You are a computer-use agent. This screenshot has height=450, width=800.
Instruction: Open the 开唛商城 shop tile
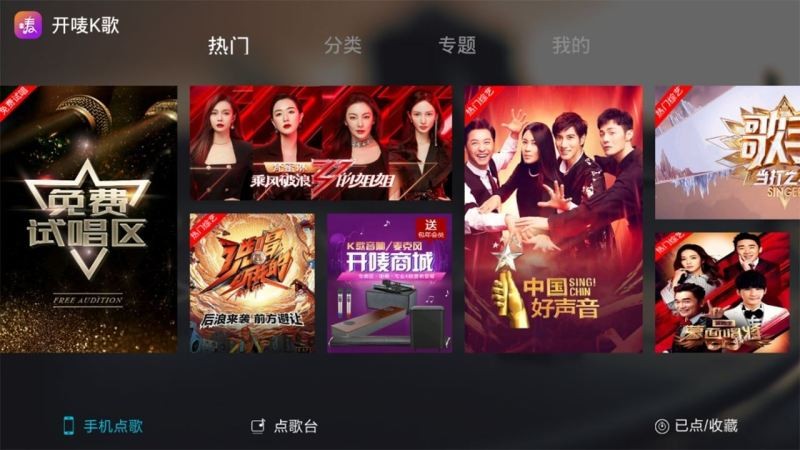[x=389, y=282]
